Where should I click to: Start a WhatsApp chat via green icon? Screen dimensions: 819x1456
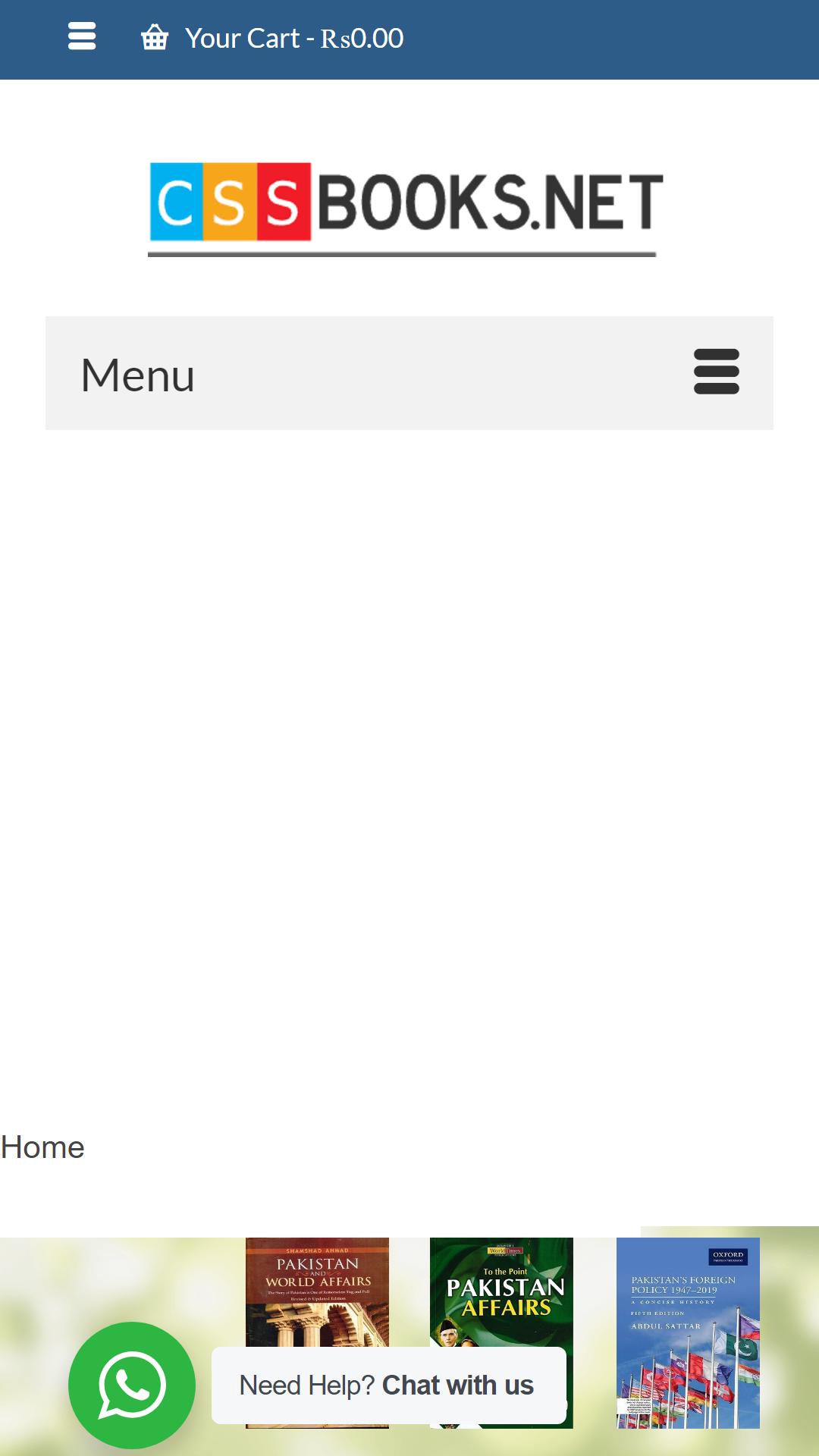click(x=132, y=1385)
